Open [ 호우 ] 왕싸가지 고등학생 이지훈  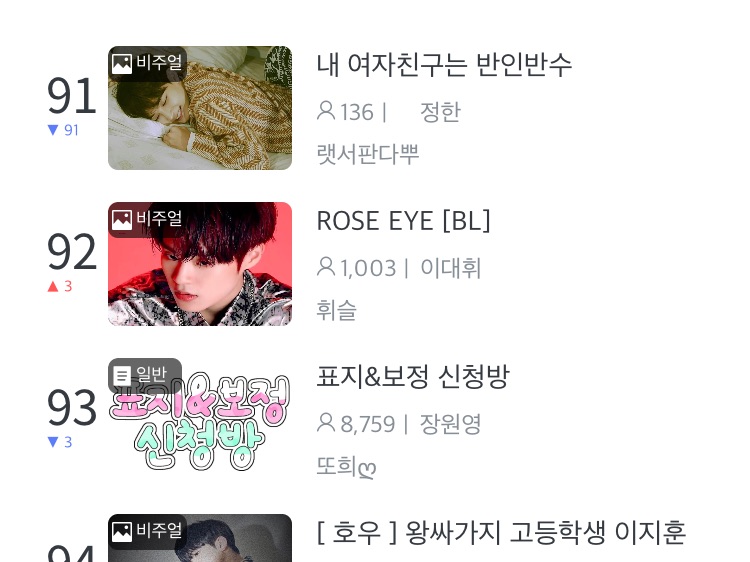point(500,533)
